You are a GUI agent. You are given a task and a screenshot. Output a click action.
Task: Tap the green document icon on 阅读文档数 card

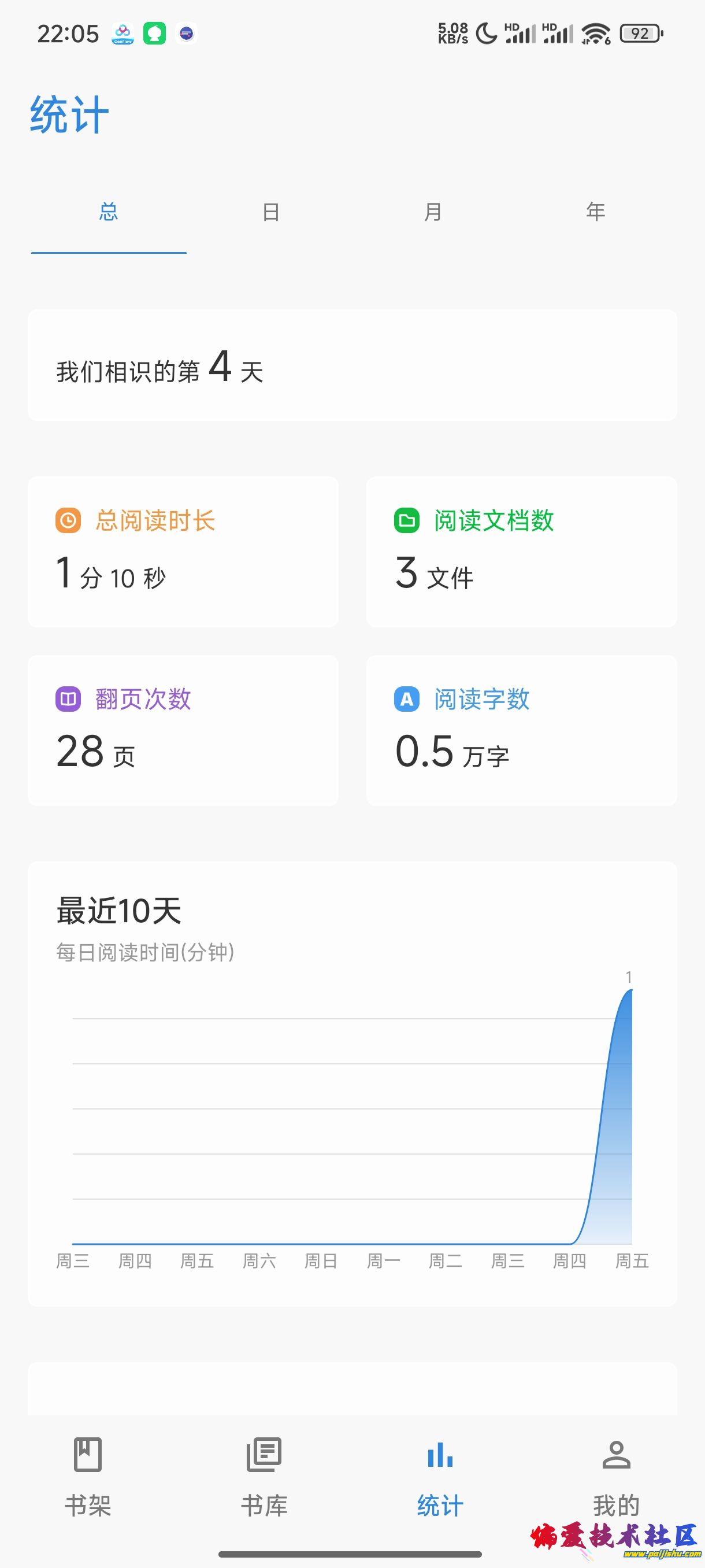click(407, 520)
